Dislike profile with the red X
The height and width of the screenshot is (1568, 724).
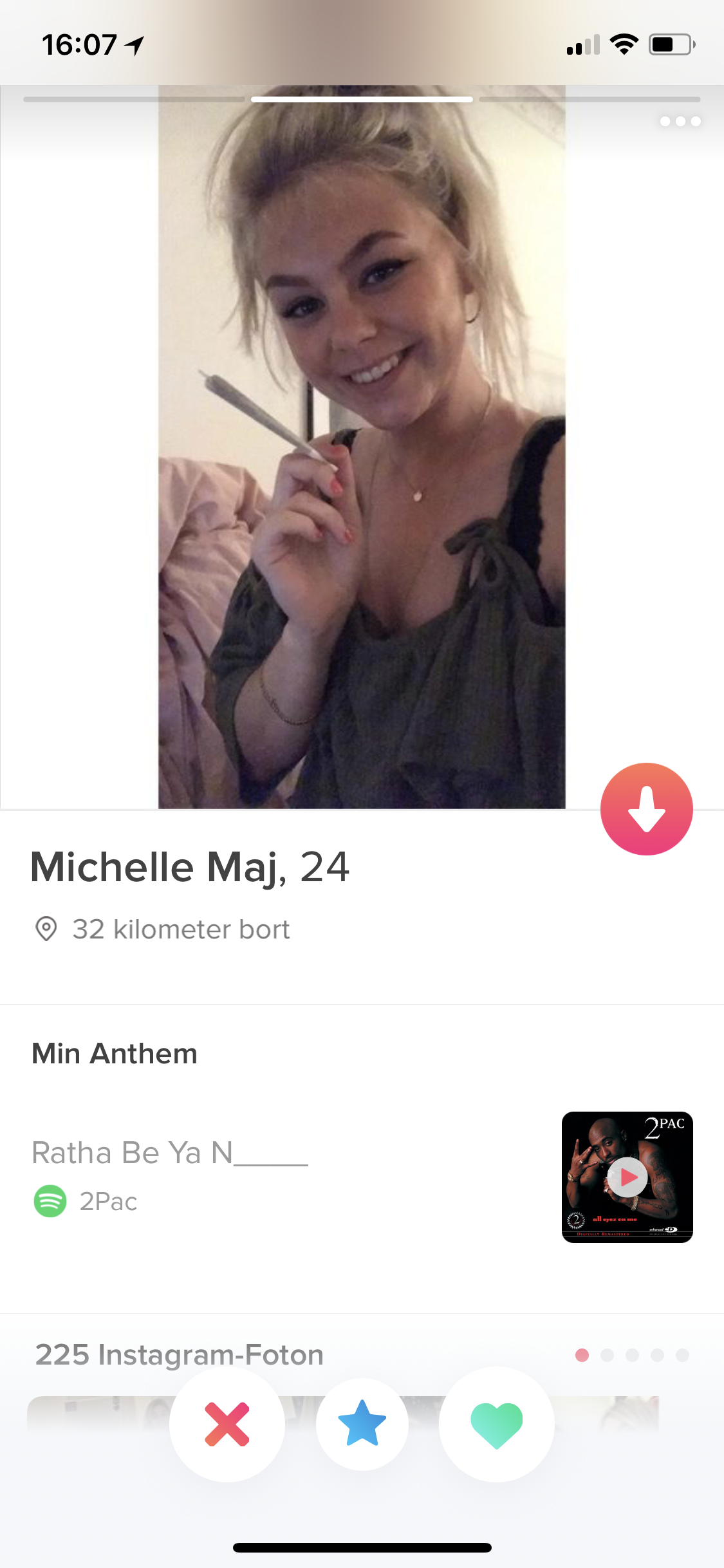point(227,1424)
